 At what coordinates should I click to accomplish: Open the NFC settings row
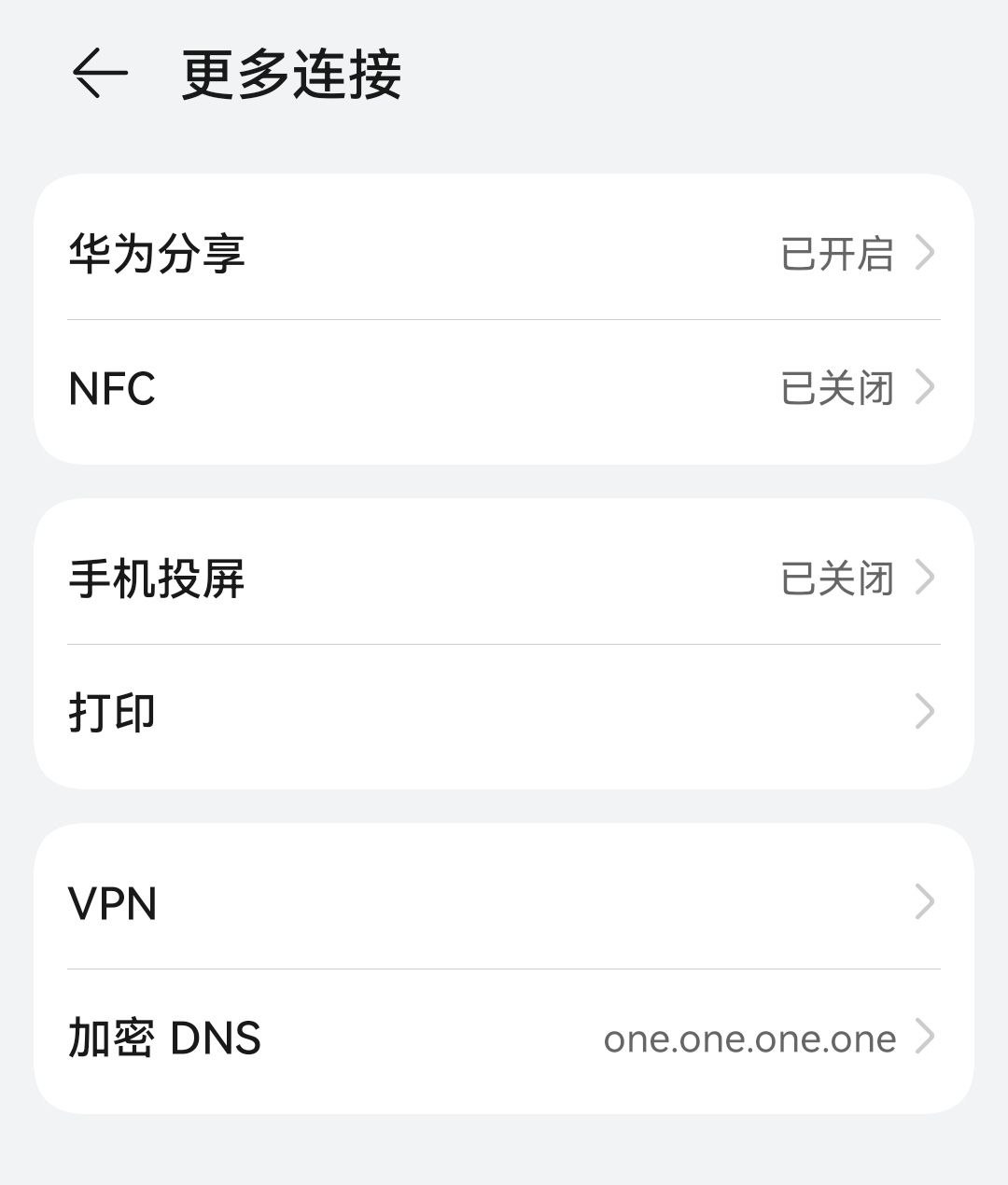tap(504, 388)
